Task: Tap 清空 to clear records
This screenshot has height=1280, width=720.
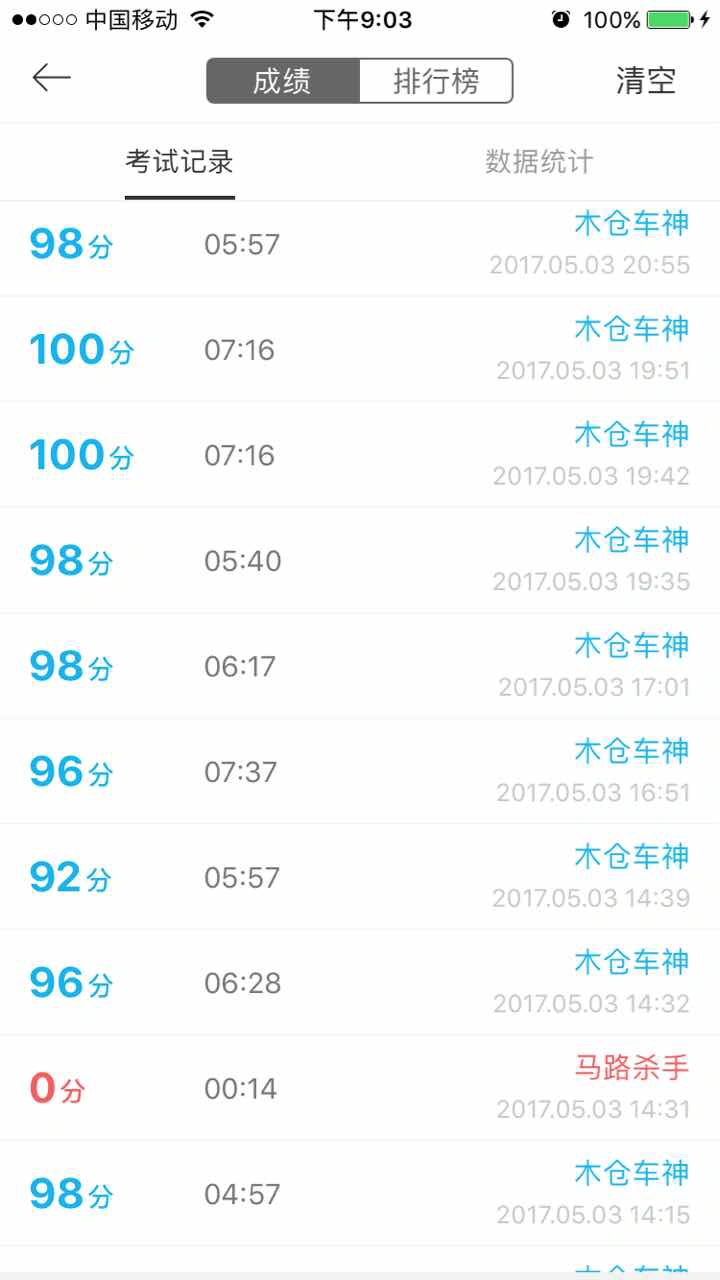Action: pos(646,81)
